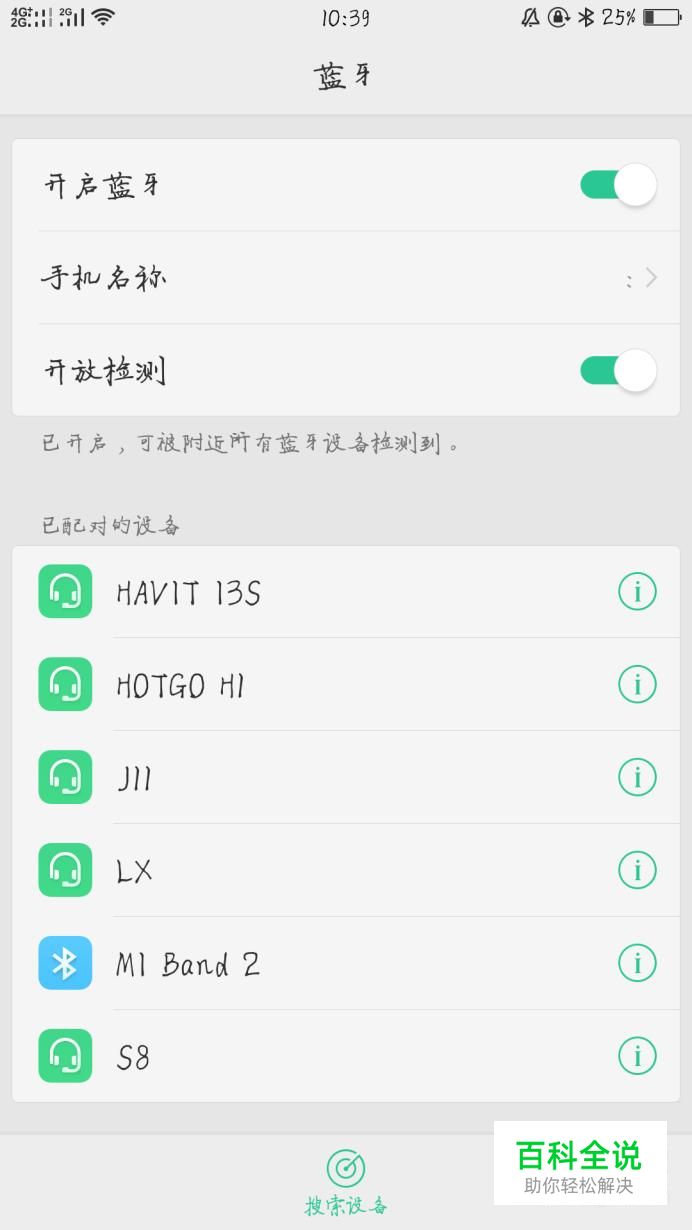Open MI Band 2 info icon
Screen dimensions: 692x1230
coord(637,963)
